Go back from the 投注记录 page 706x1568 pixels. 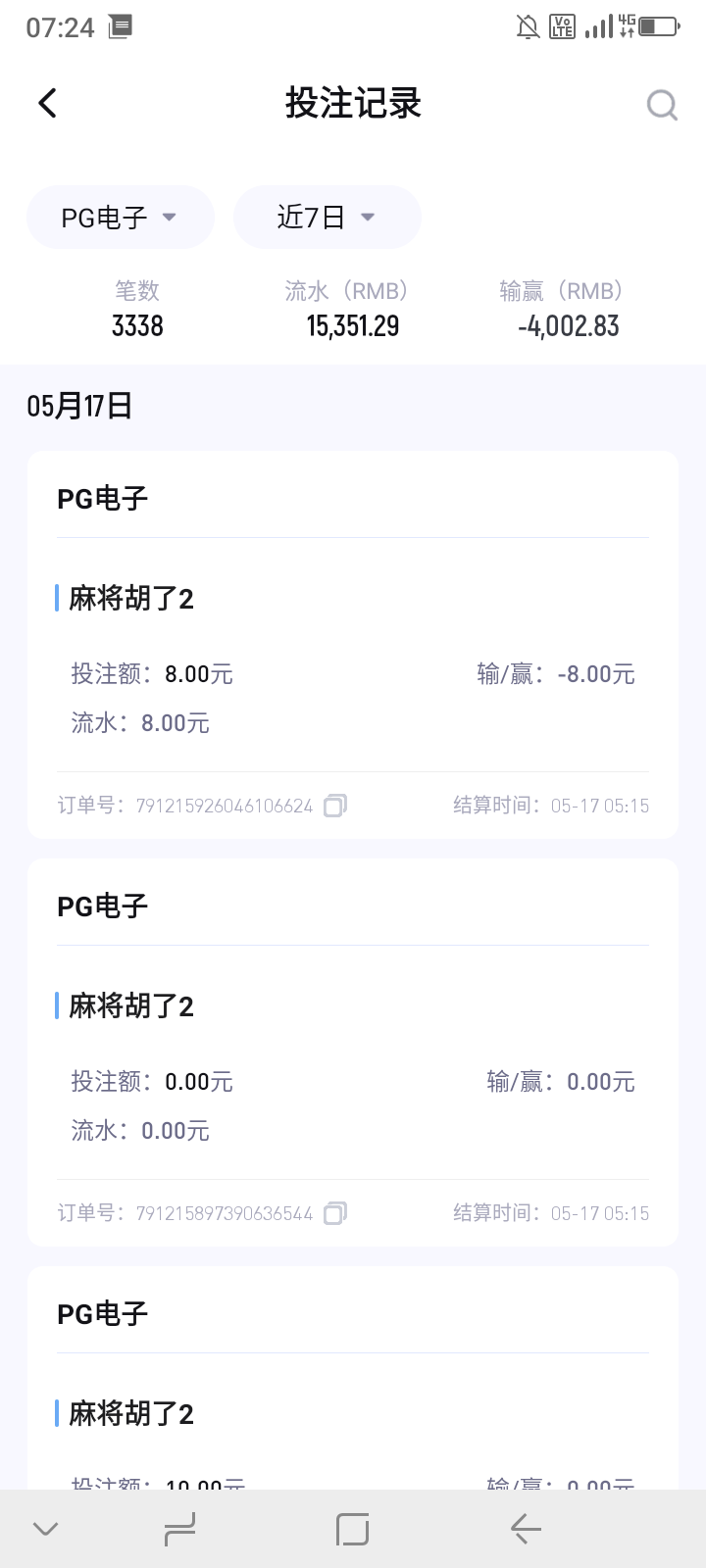click(47, 103)
